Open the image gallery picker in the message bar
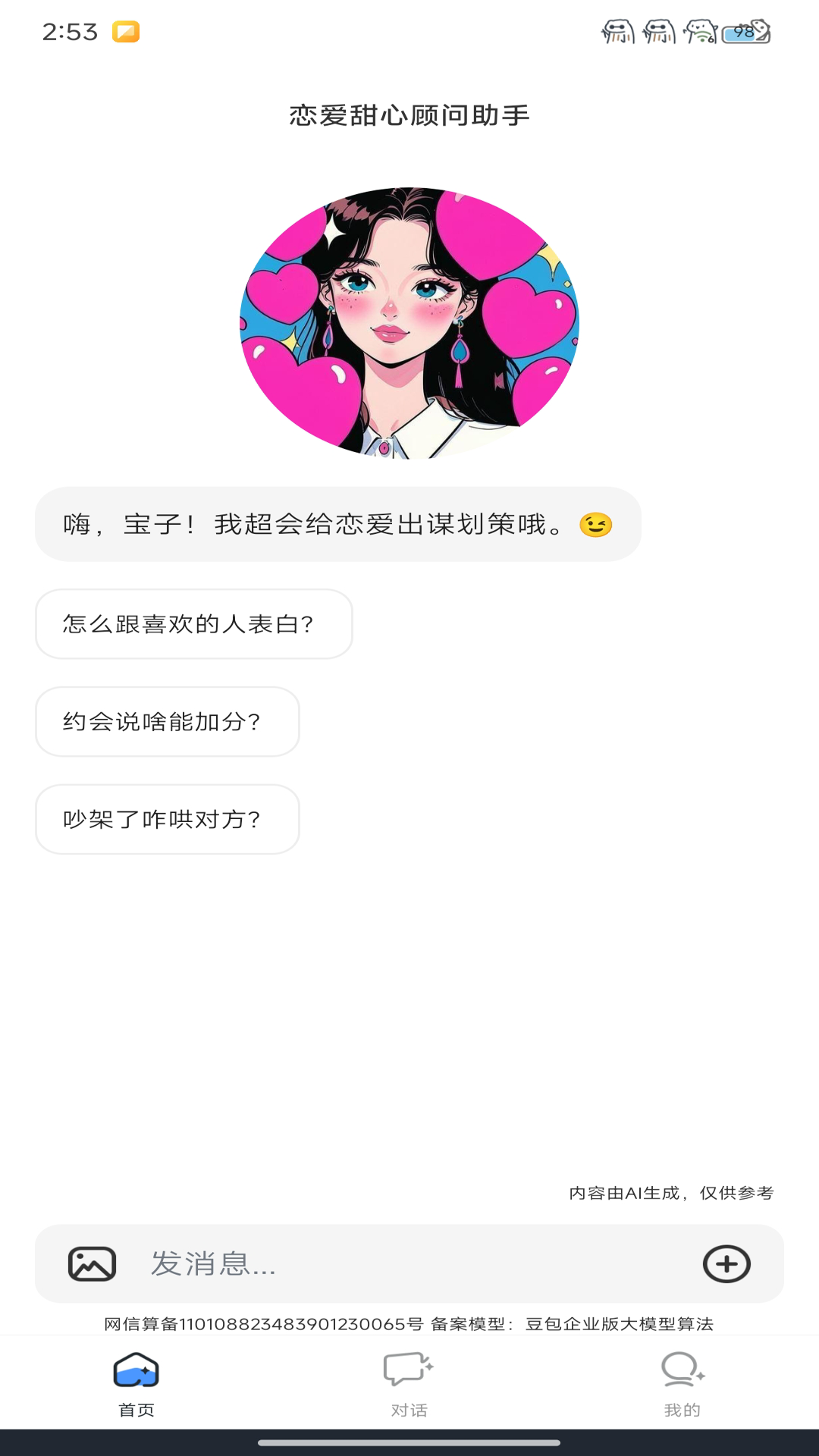819x1456 pixels. click(x=91, y=1264)
